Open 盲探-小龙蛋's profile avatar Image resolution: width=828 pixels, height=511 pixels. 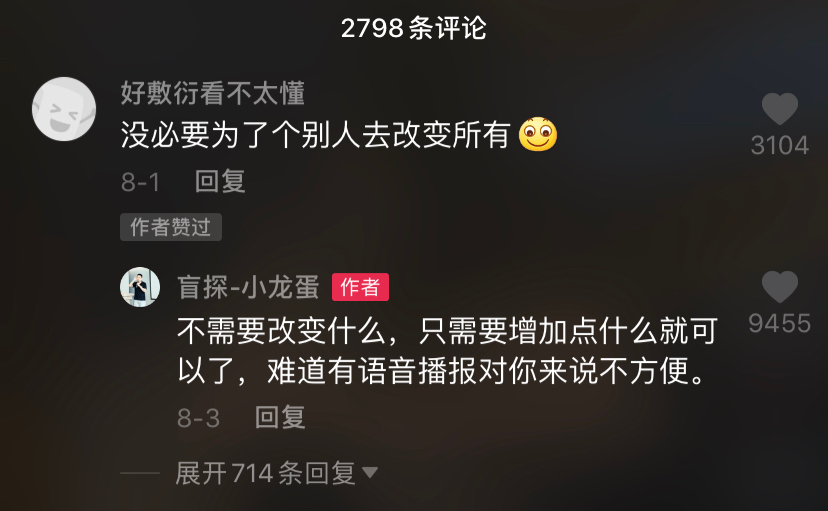(141, 287)
